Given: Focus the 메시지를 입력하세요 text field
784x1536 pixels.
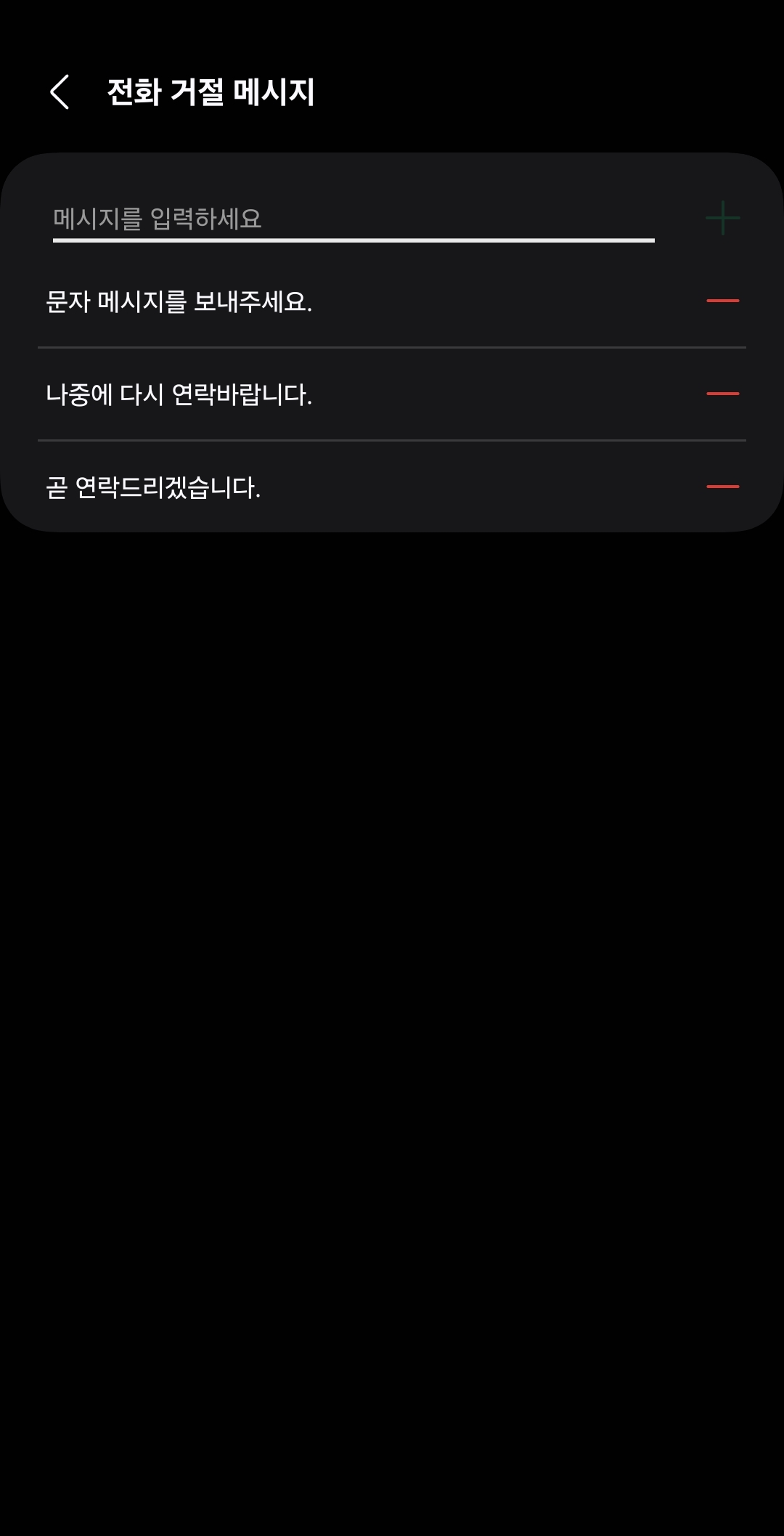Looking at the screenshot, I should [x=353, y=219].
